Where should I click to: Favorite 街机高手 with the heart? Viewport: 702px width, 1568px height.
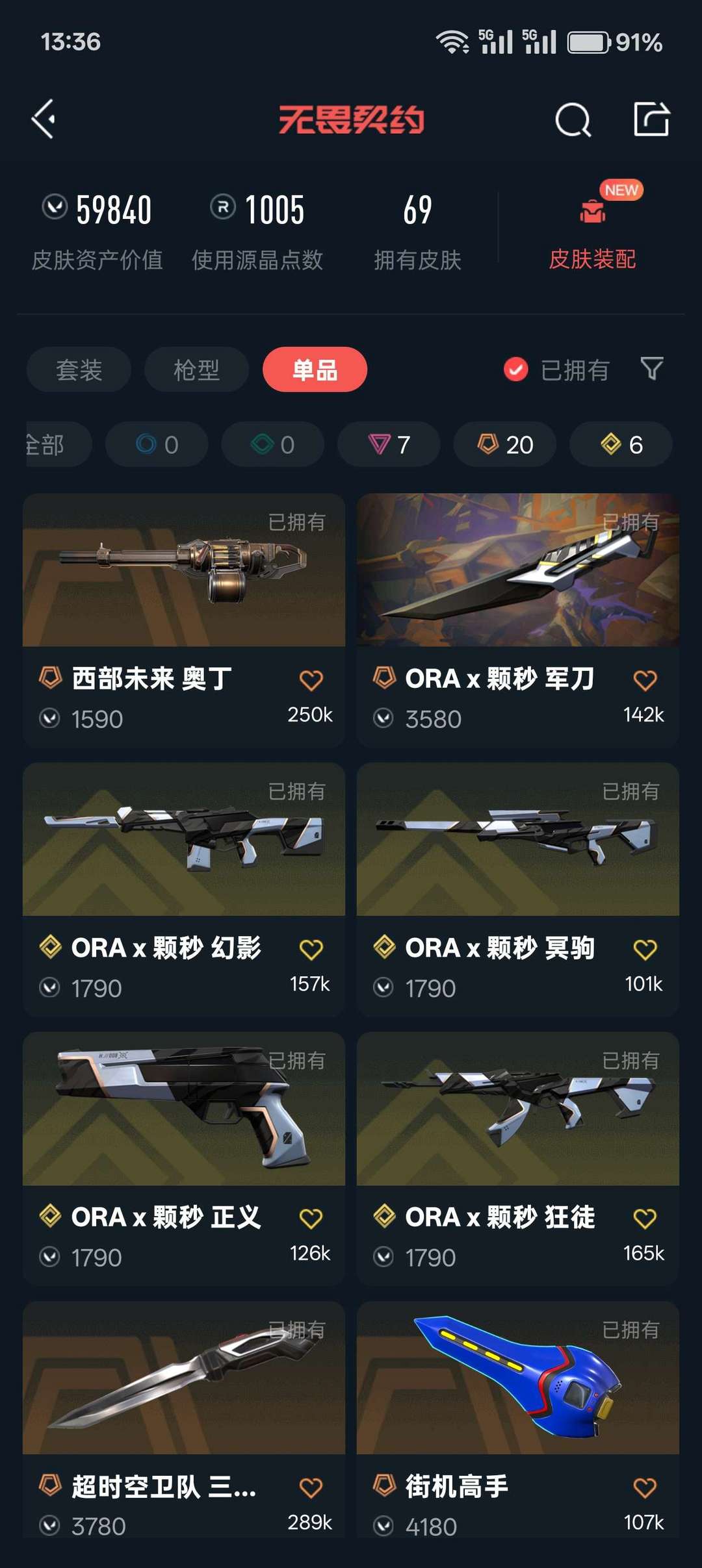pyautogui.click(x=643, y=1485)
